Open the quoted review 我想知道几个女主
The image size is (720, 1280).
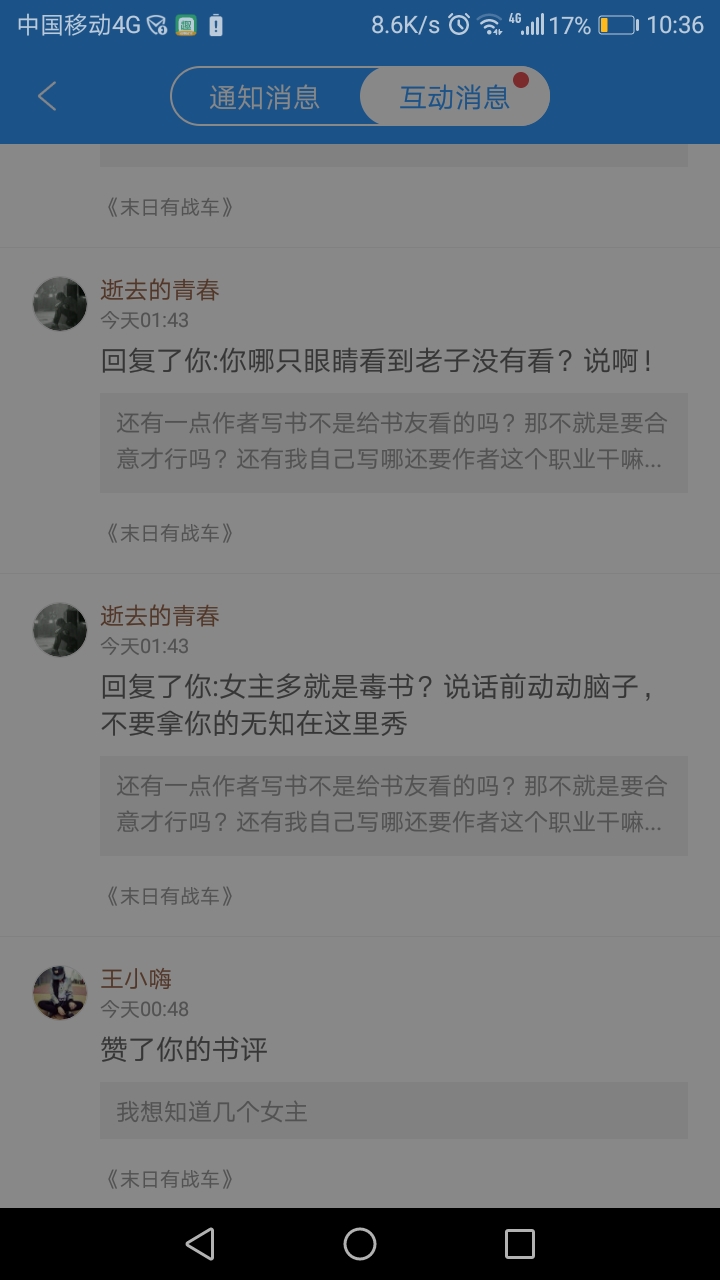pos(394,1111)
